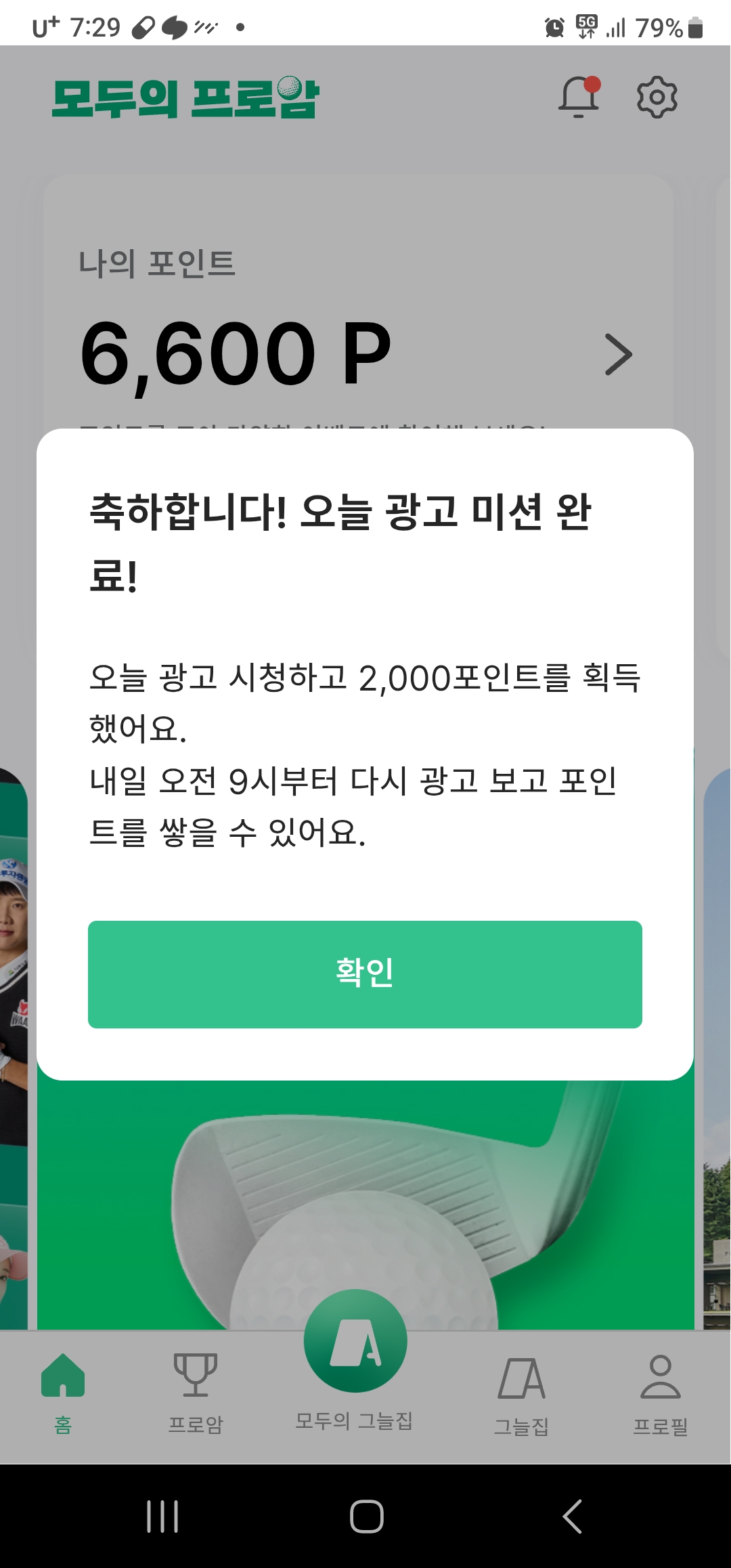The image size is (731, 1568).
Task: Open the settings gear
Action: point(657,97)
